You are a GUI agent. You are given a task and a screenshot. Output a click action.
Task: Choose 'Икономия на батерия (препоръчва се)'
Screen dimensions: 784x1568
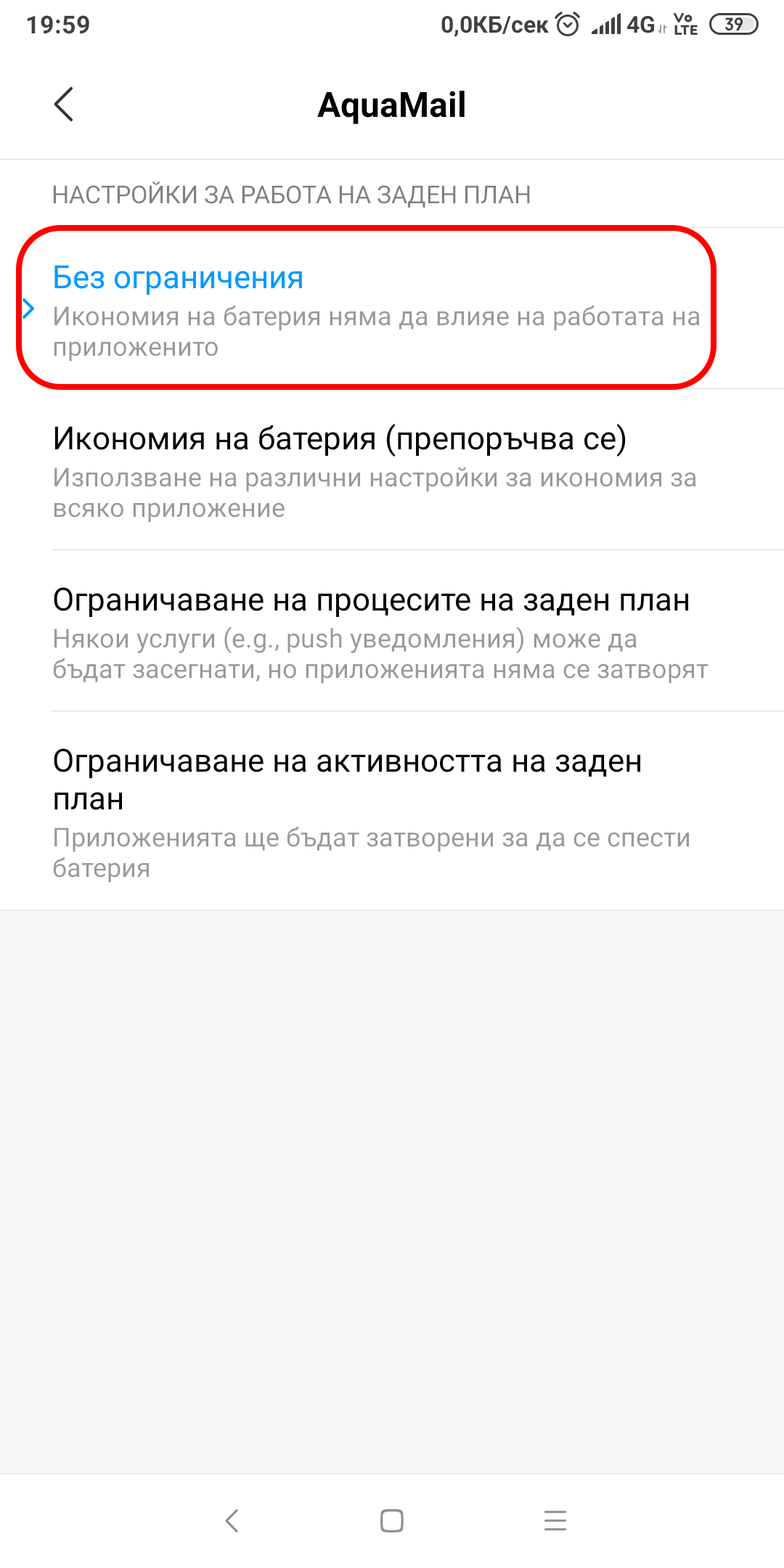point(392,470)
